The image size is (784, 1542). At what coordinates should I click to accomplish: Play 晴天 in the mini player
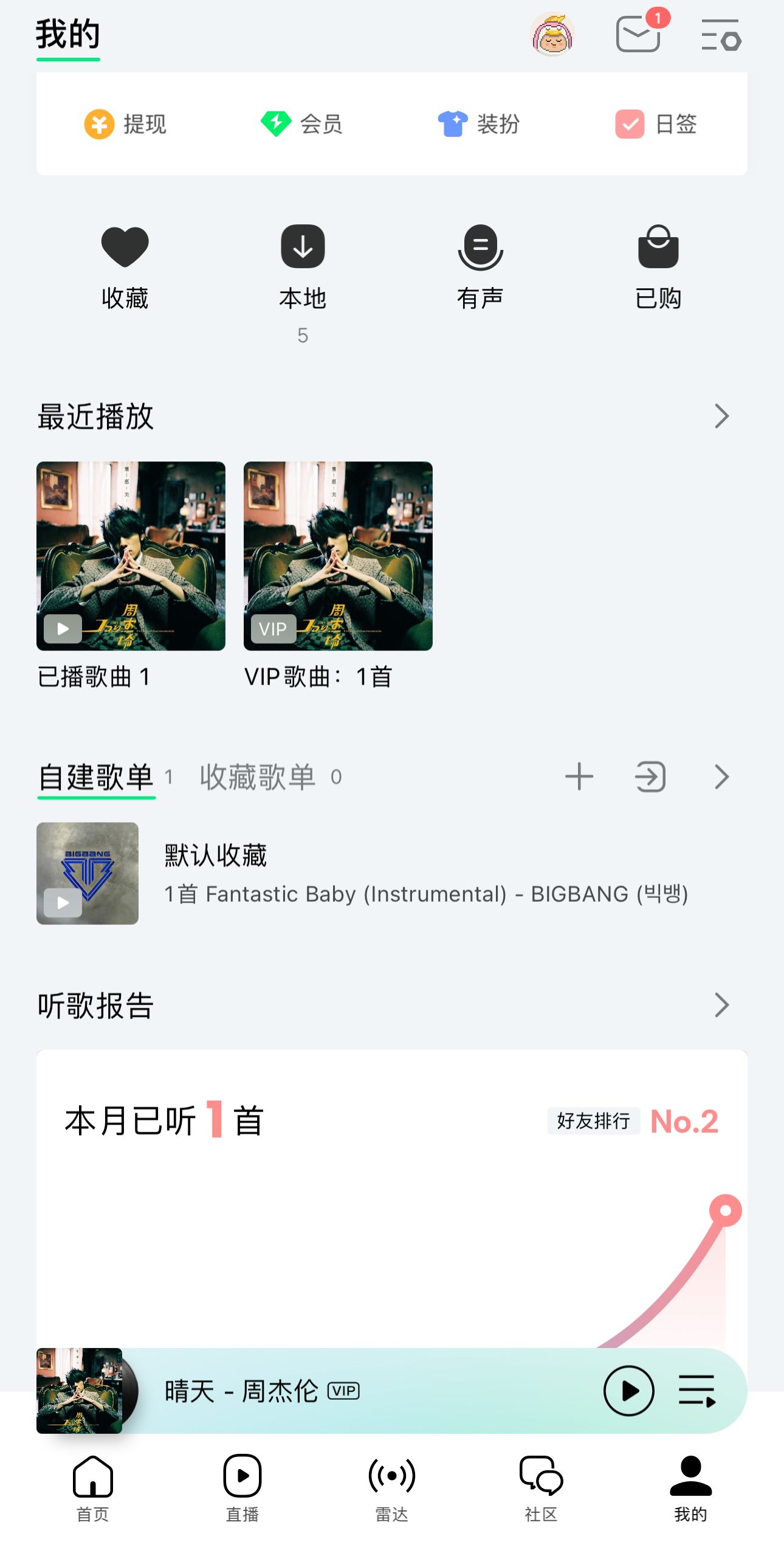[628, 1391]
